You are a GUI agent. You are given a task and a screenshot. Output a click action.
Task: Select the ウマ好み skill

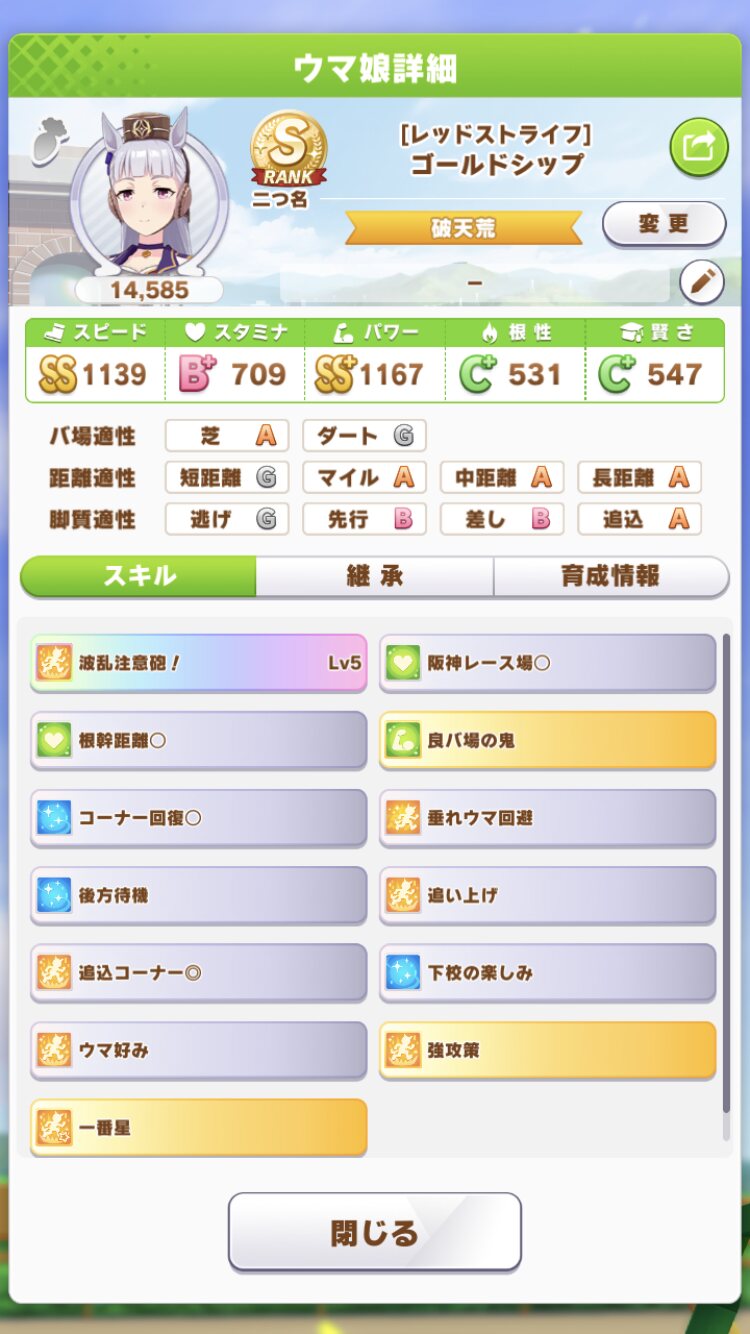pos(198,1050)
